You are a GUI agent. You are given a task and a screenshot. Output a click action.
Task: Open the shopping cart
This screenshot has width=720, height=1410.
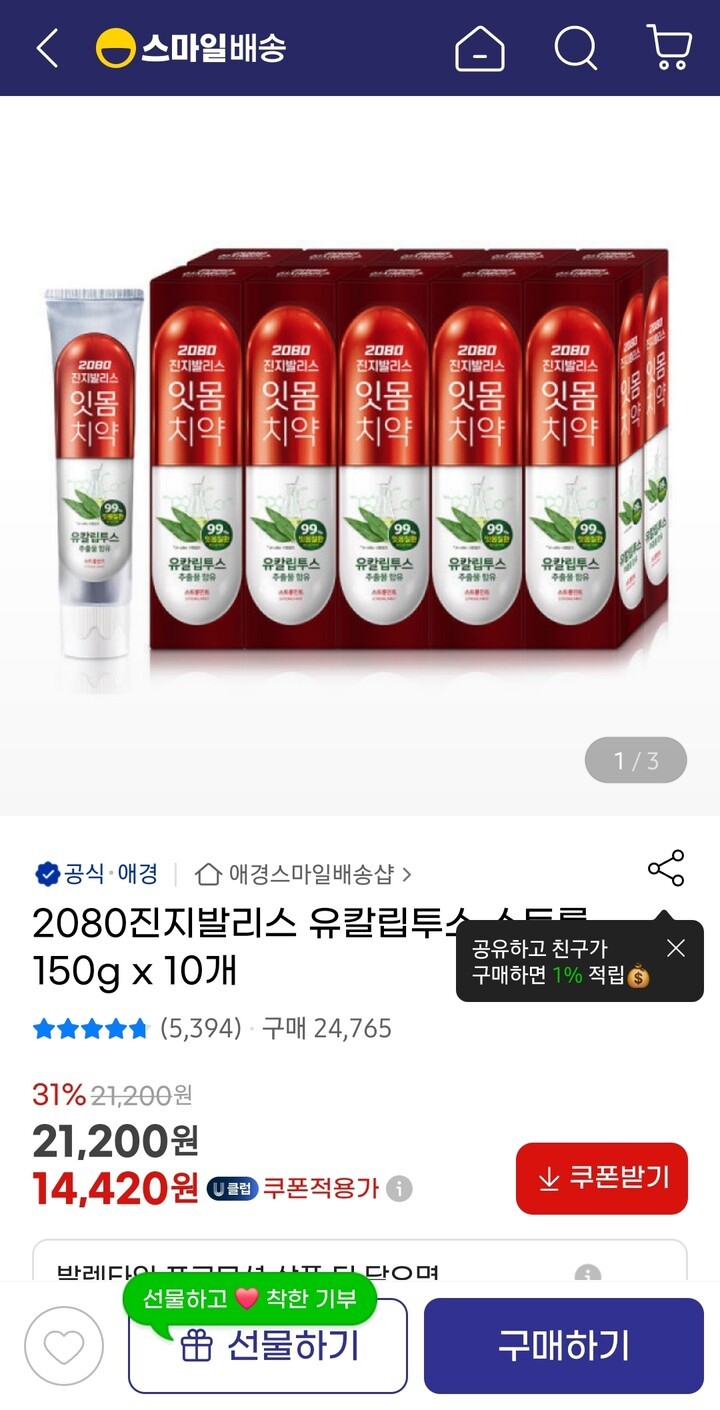pyautogui.click(x=668, y=48)
